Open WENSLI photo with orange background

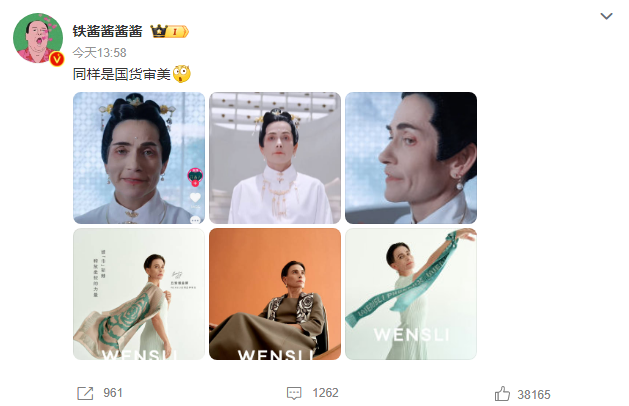(x=274, y=294)
